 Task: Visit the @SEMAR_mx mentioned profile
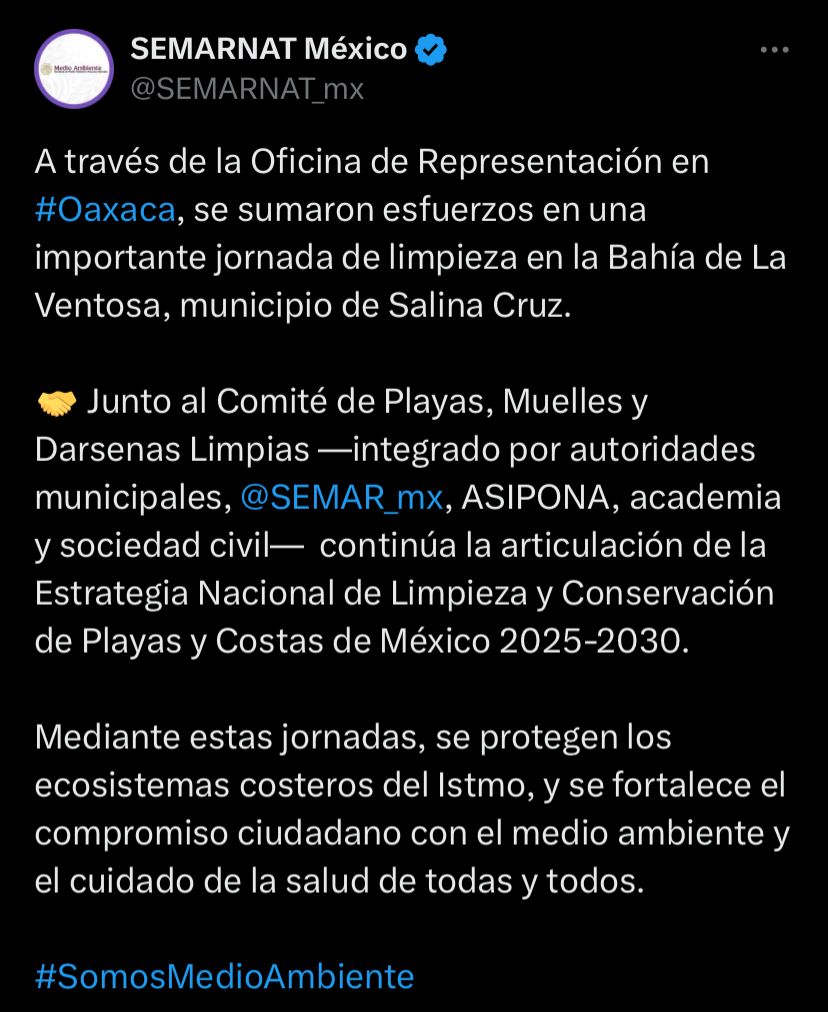pos(341,497)
